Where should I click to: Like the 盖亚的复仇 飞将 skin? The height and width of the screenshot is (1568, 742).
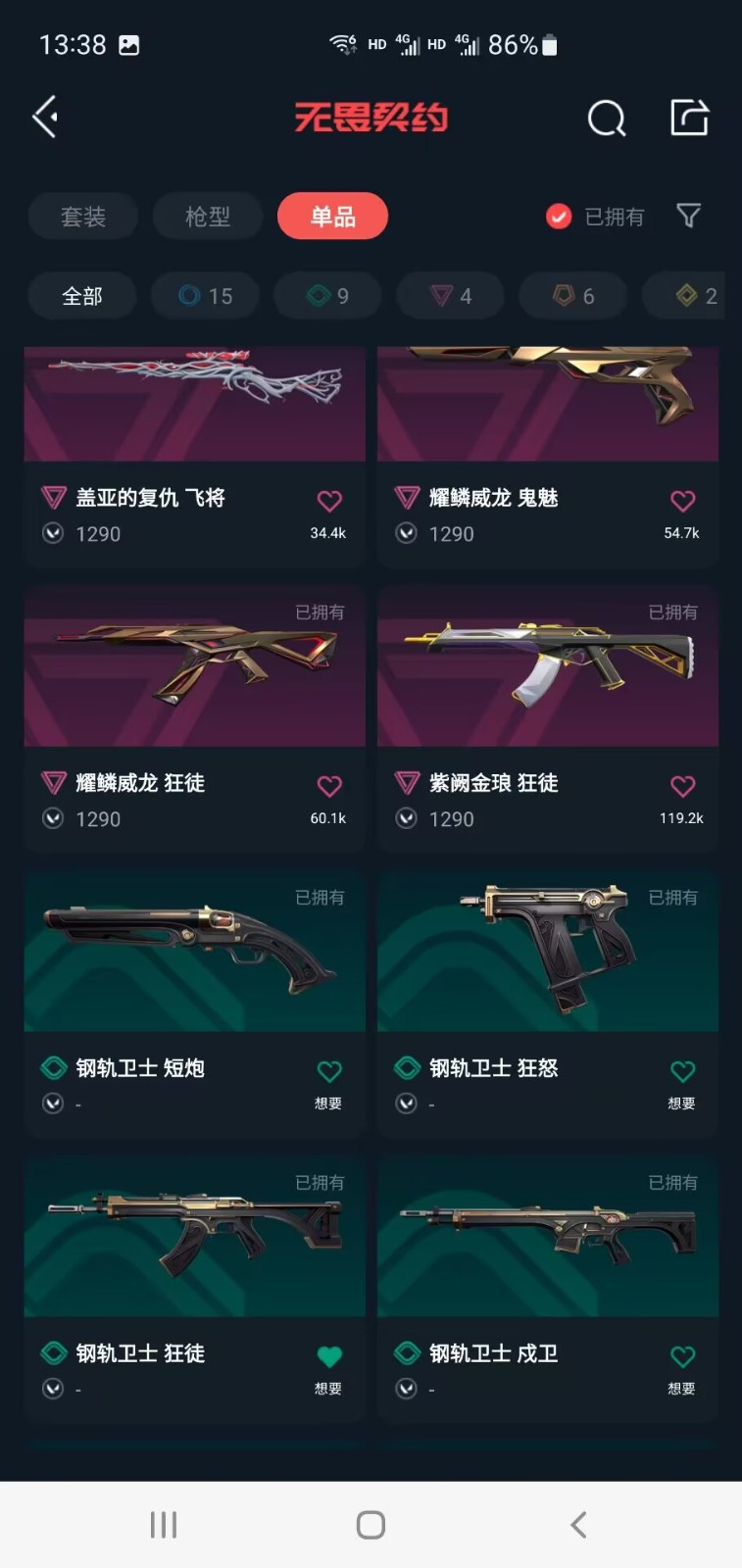[x=329, y=501]
